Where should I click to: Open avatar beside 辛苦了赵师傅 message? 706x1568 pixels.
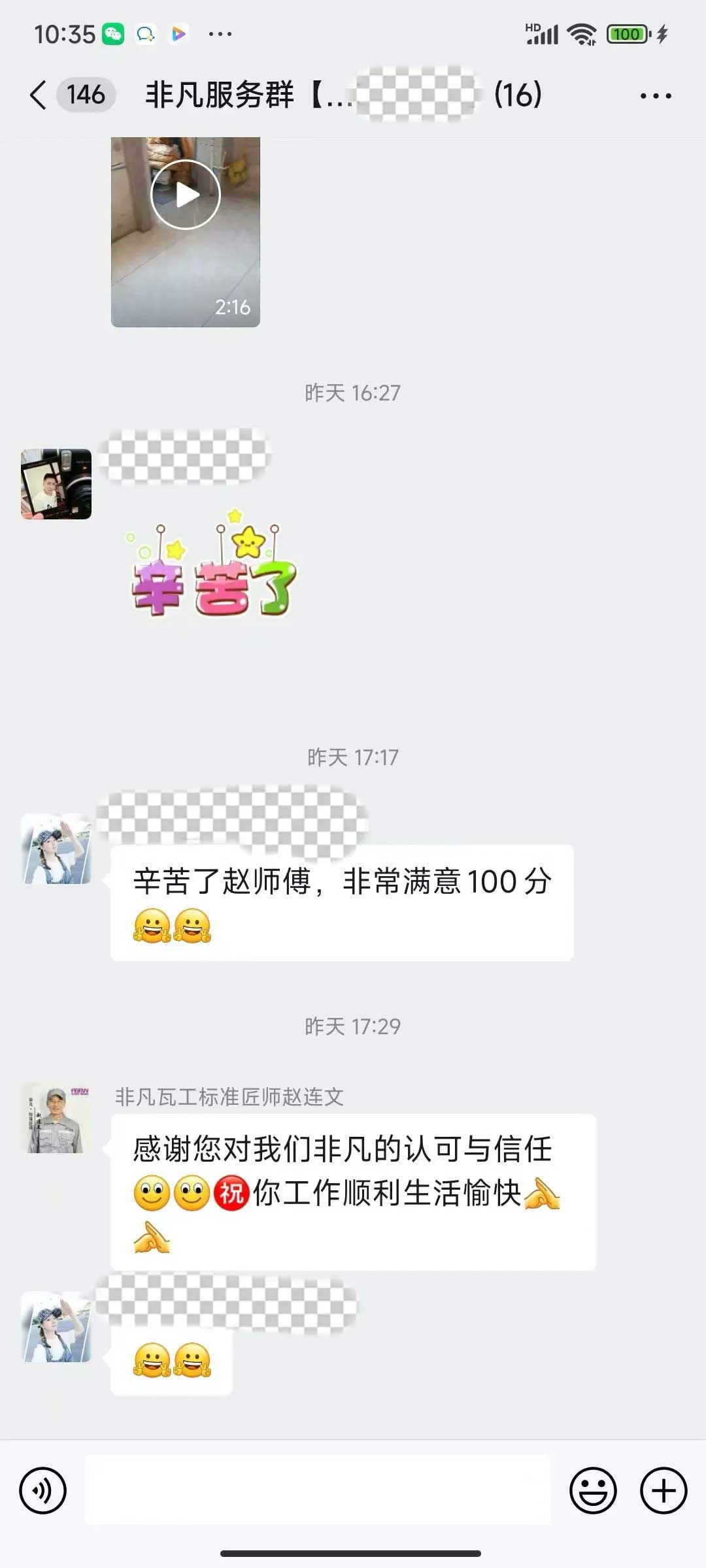coord(56,849)
